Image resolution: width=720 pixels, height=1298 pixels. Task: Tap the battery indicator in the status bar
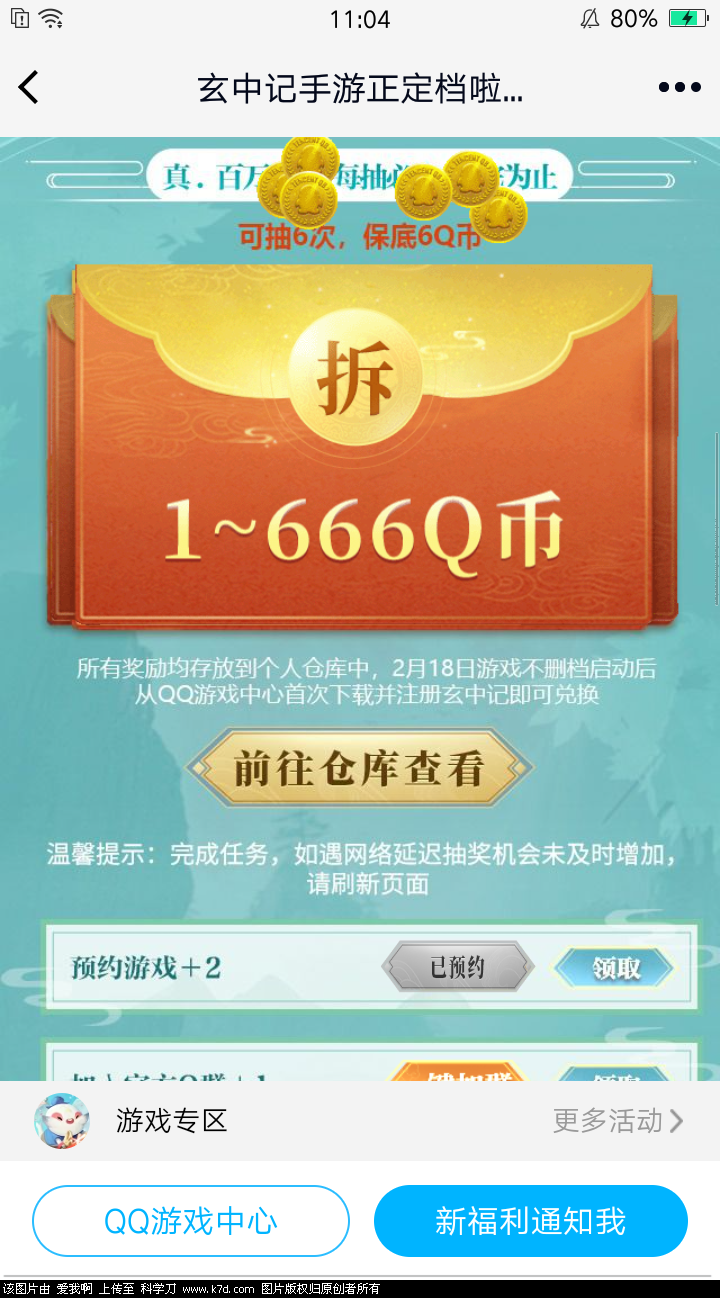pos(692,17)
